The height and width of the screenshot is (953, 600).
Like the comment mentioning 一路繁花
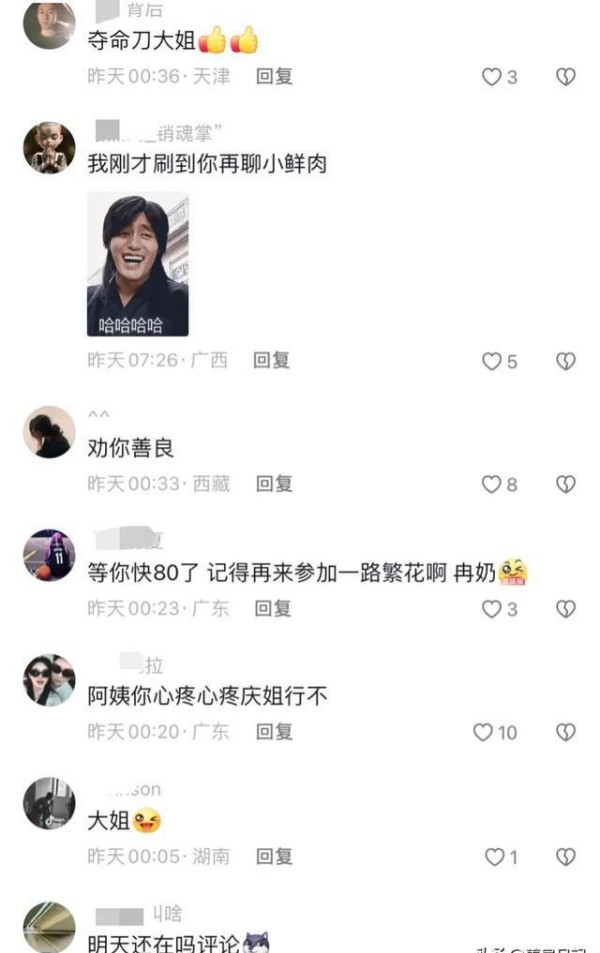point(491,608)
